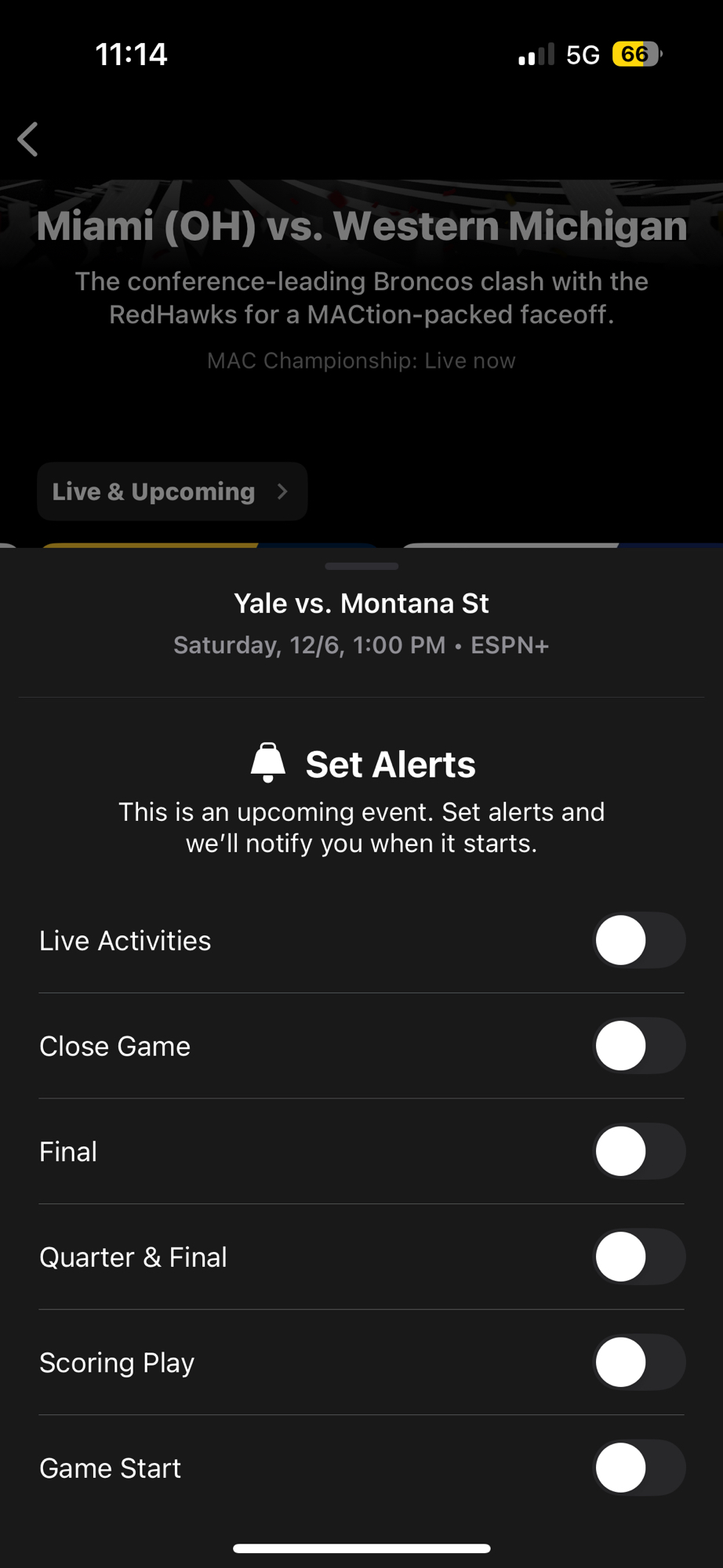Turn on the Game Start alert
Image resolution: width=723 pixels, height=1568 pixels.
pyautogui.click(x=638, y=1468)
